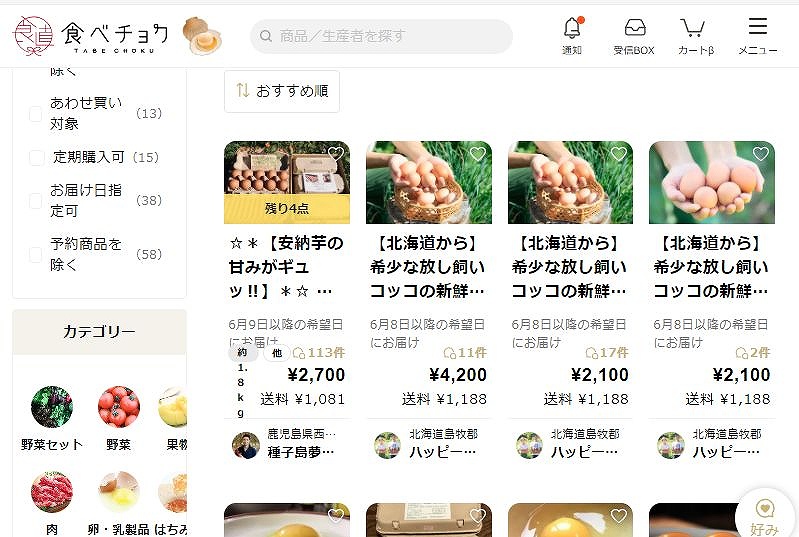Viewport: 799px width, 537px height.
Task: Check the 定期購入可 filter
Action: tap(36, 157)
